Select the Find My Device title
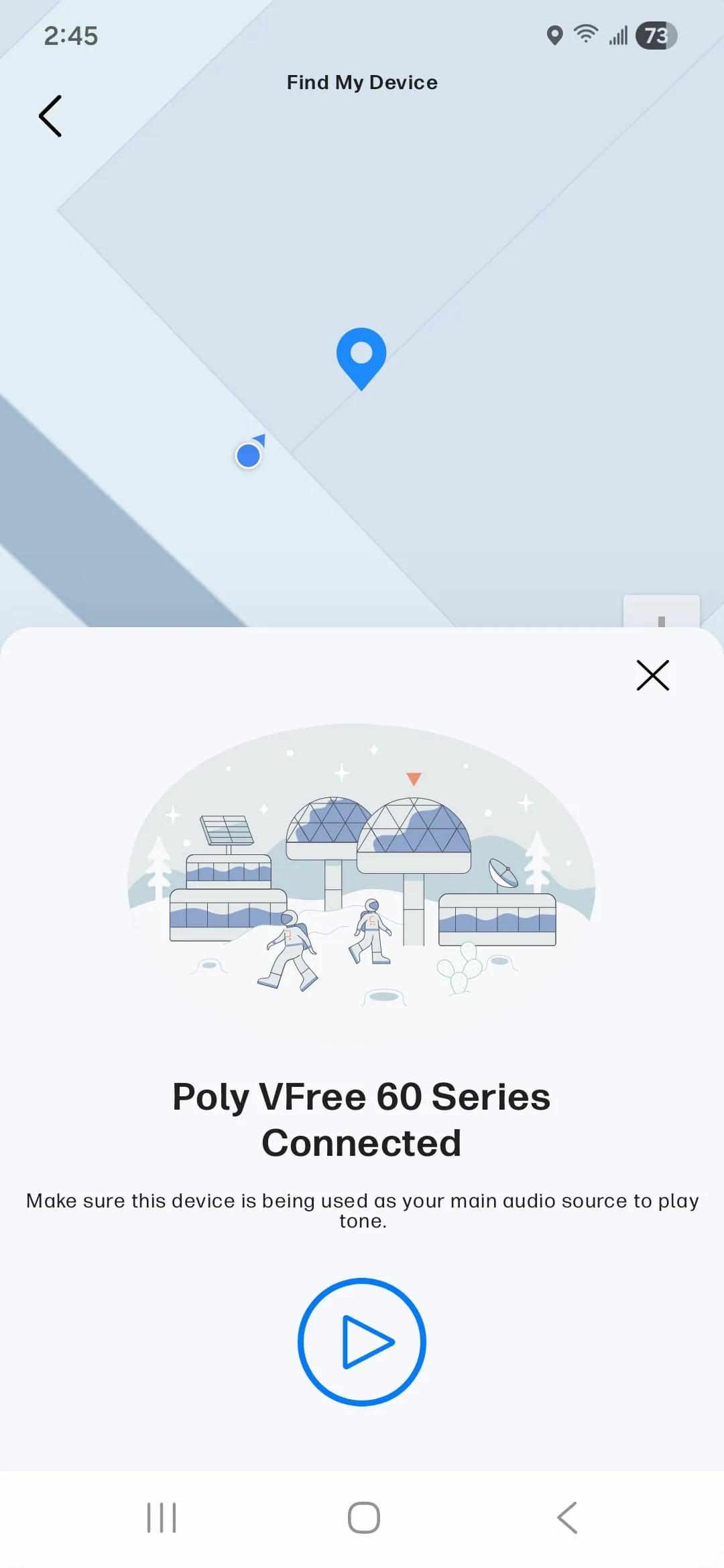The width and height of the screenshot is (724, 1568). click(362, 82)
